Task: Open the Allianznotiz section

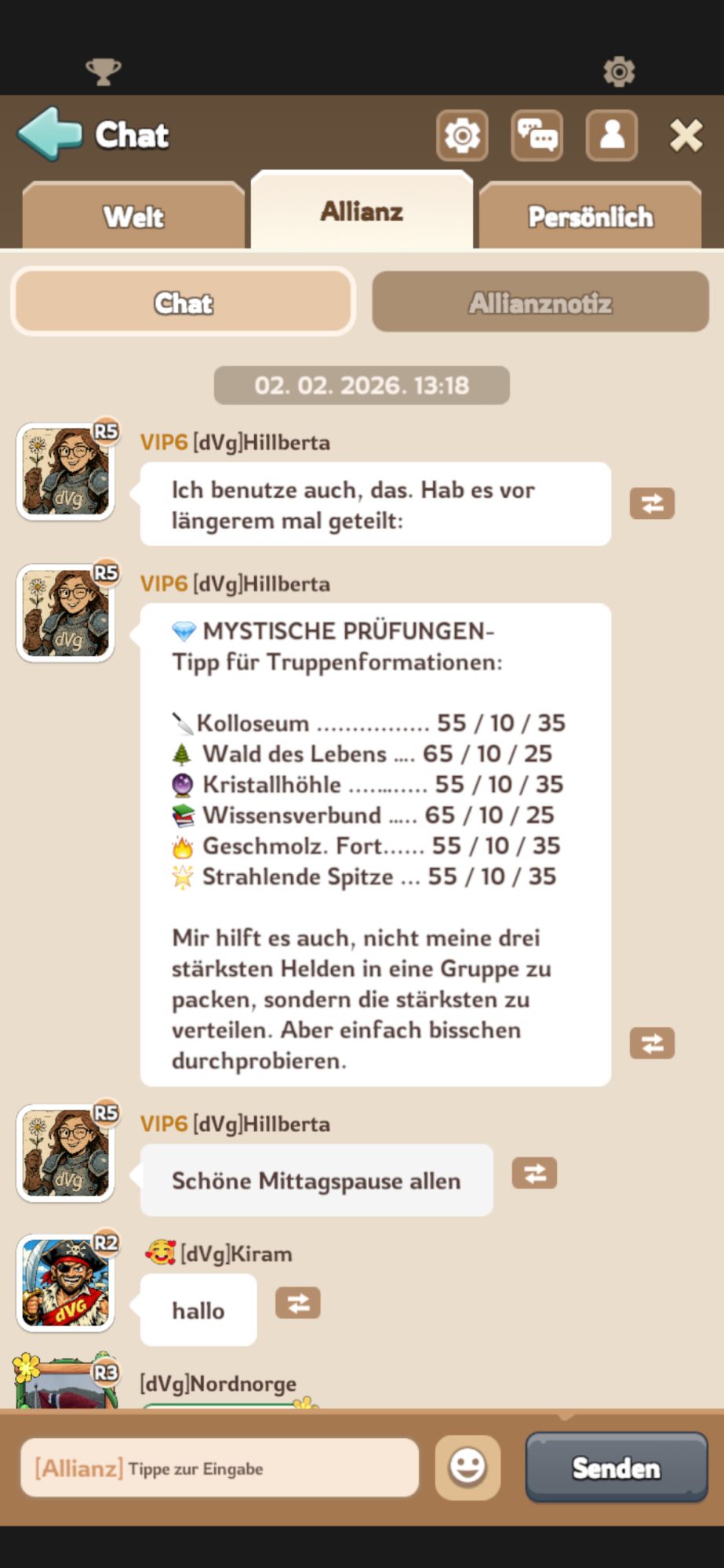Action: point(540,303)
